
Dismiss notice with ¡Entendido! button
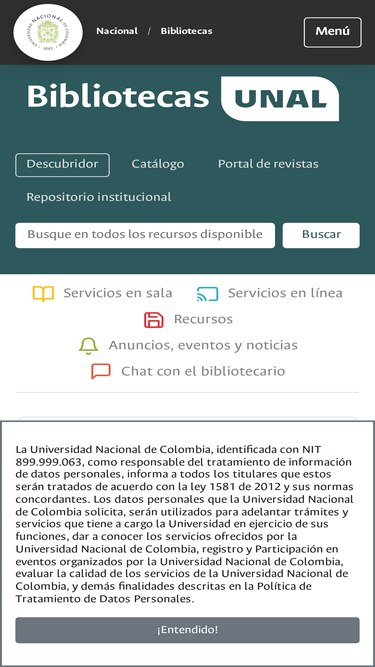point(188,630)
